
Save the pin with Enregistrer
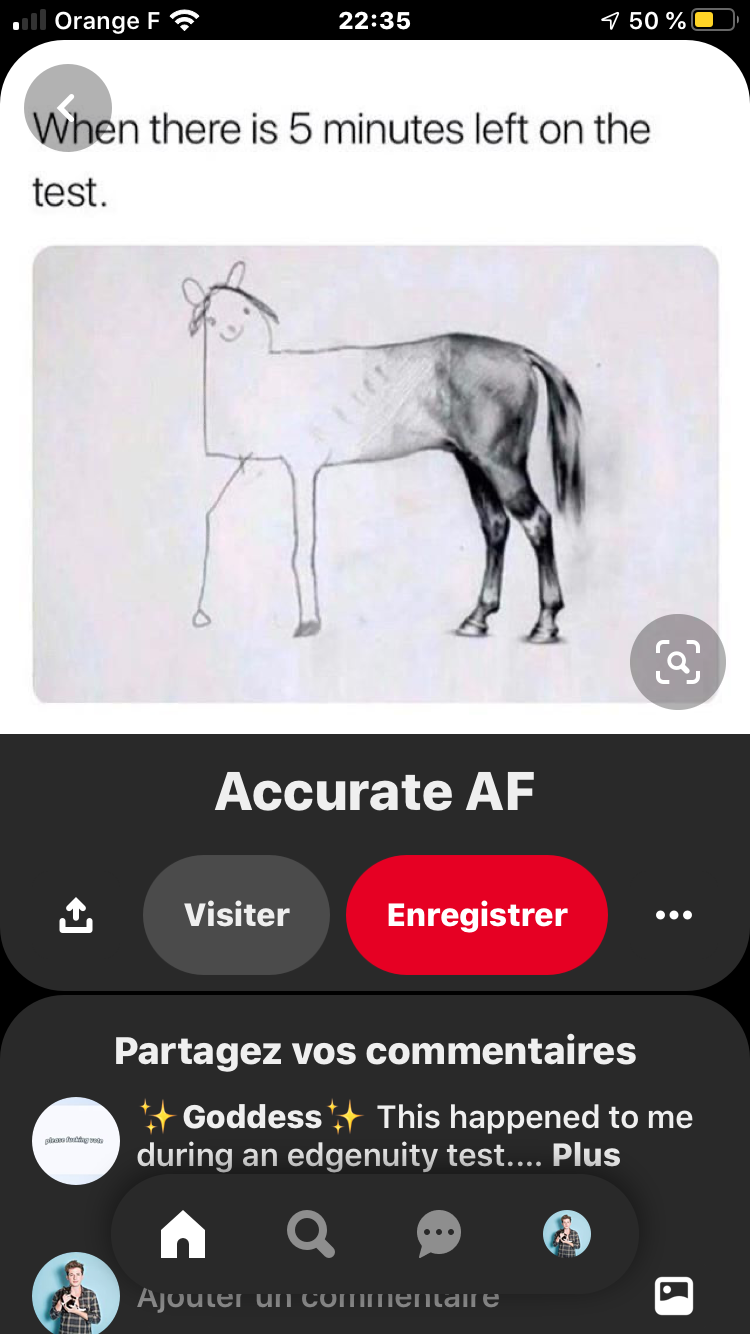click(477, 915)
